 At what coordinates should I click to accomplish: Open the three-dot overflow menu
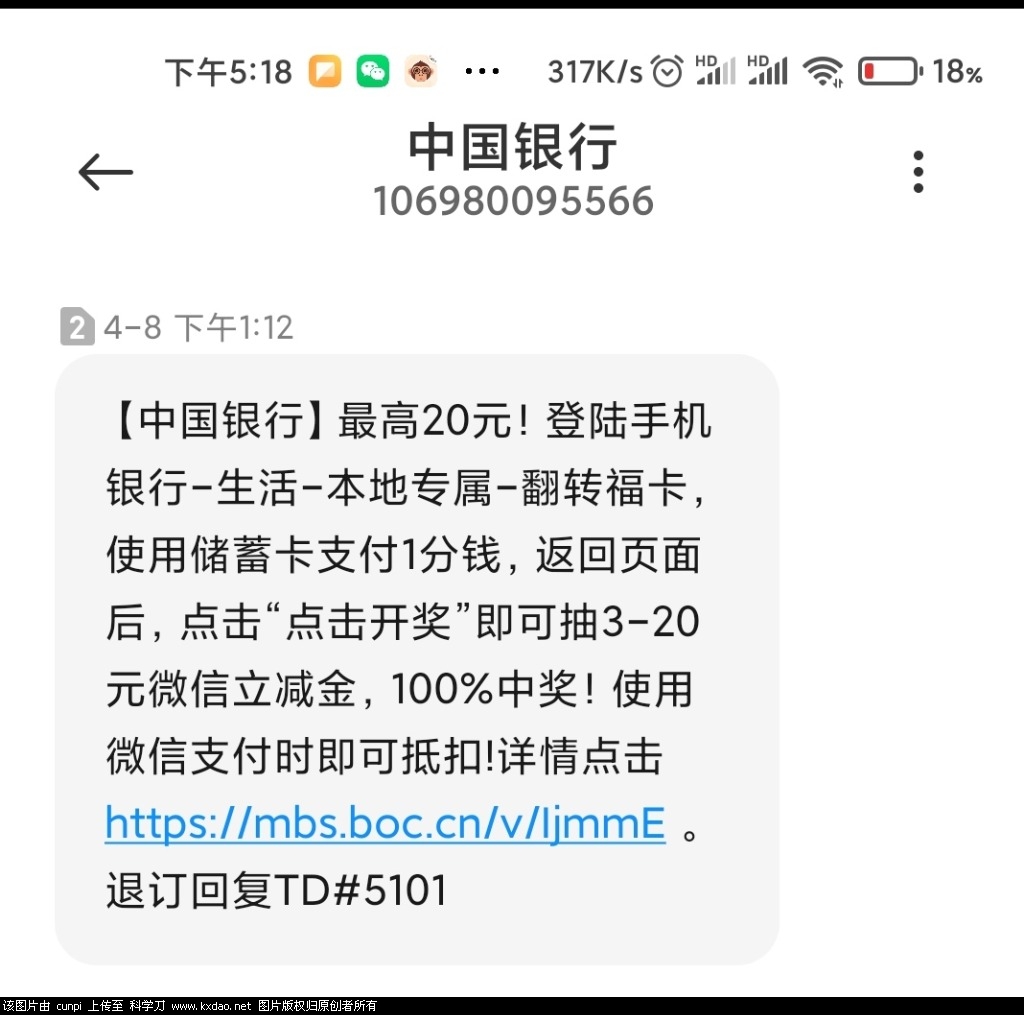click(x=918, y=172)
